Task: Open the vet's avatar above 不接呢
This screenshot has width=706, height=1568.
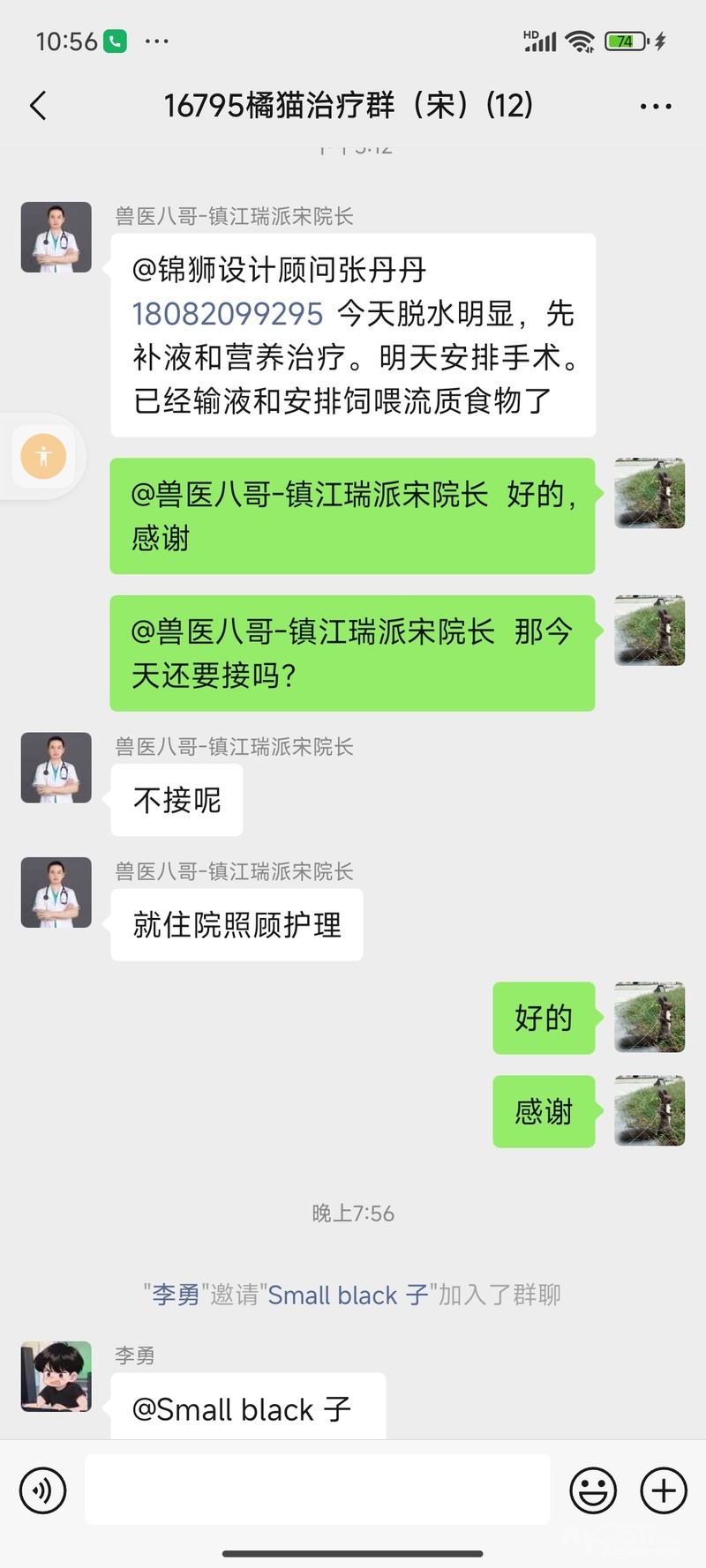Action: pos(56,767)
